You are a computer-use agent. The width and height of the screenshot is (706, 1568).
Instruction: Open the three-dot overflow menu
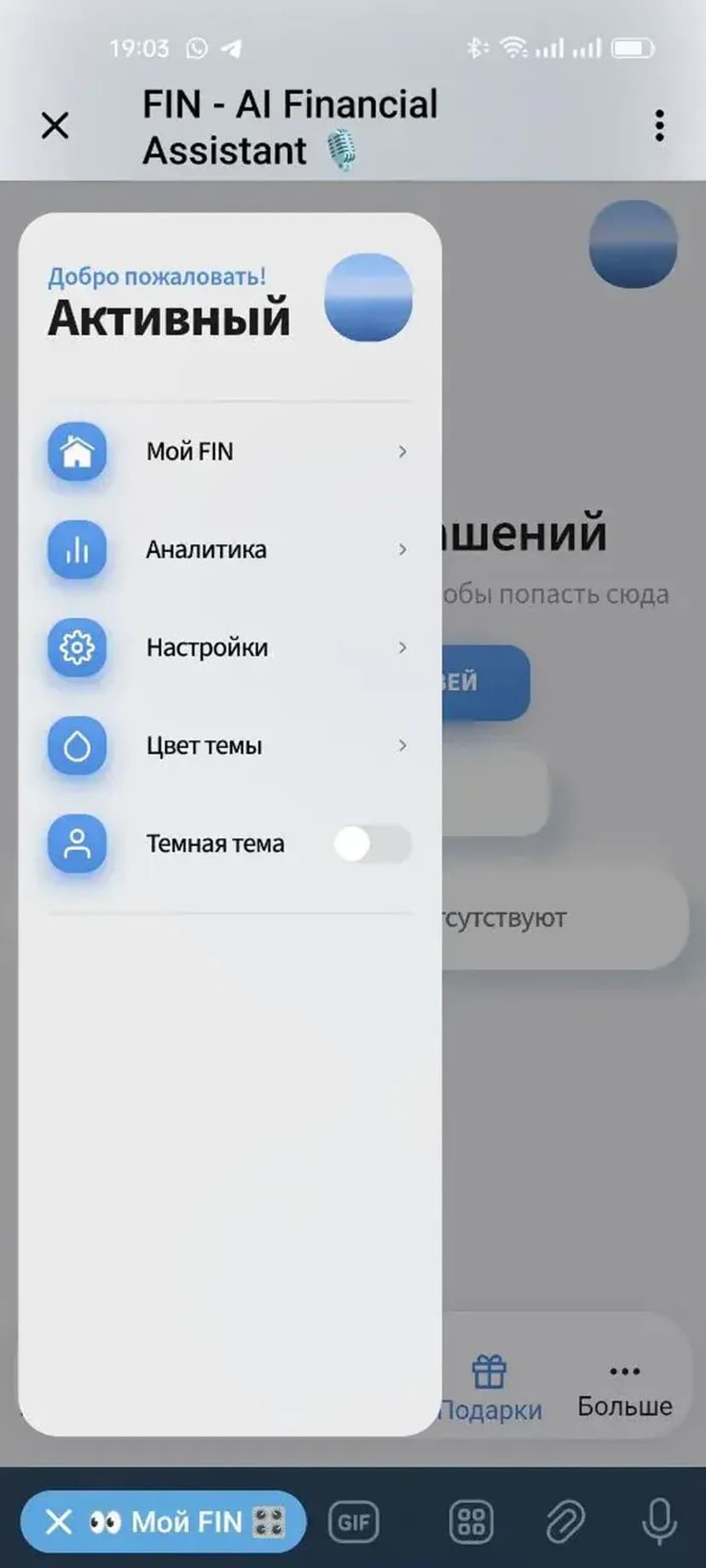point(659,126)
